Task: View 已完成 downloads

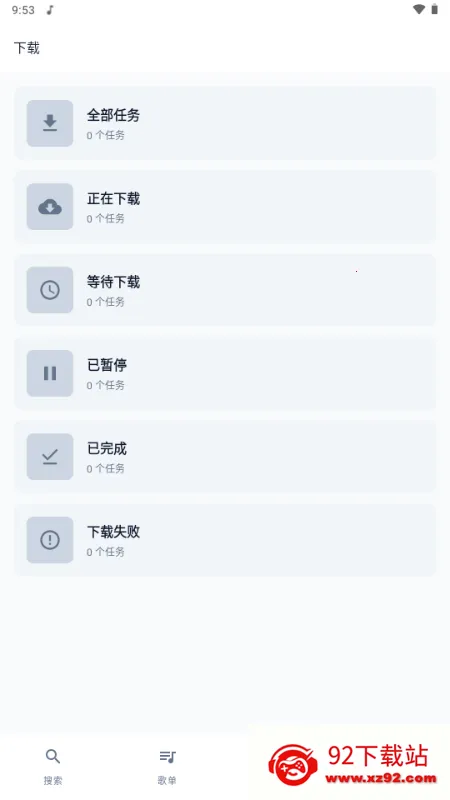Action: tap(225, 457)
